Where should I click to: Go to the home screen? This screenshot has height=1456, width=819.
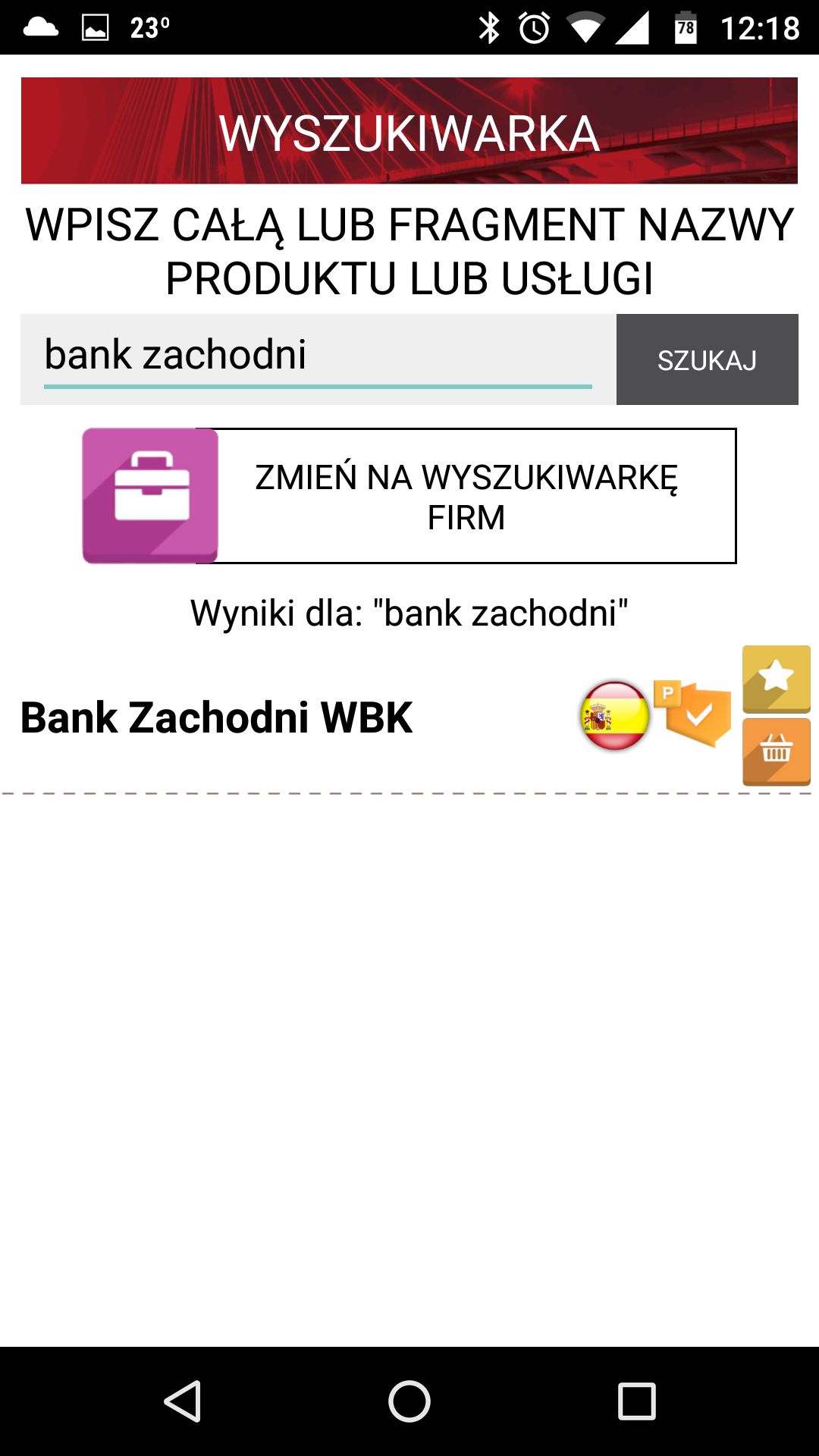coord(409,1401)
